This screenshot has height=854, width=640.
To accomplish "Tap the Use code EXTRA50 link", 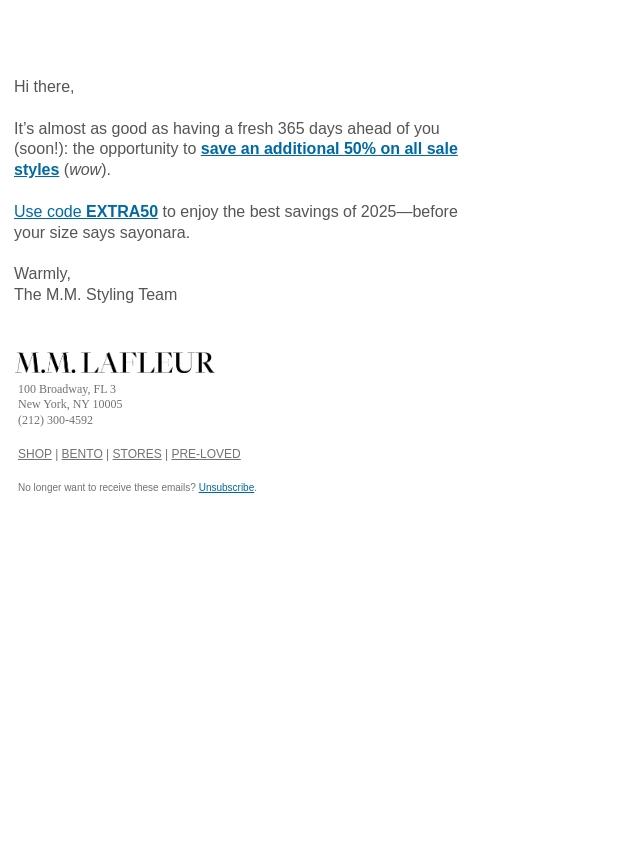I will click(86, 212).
